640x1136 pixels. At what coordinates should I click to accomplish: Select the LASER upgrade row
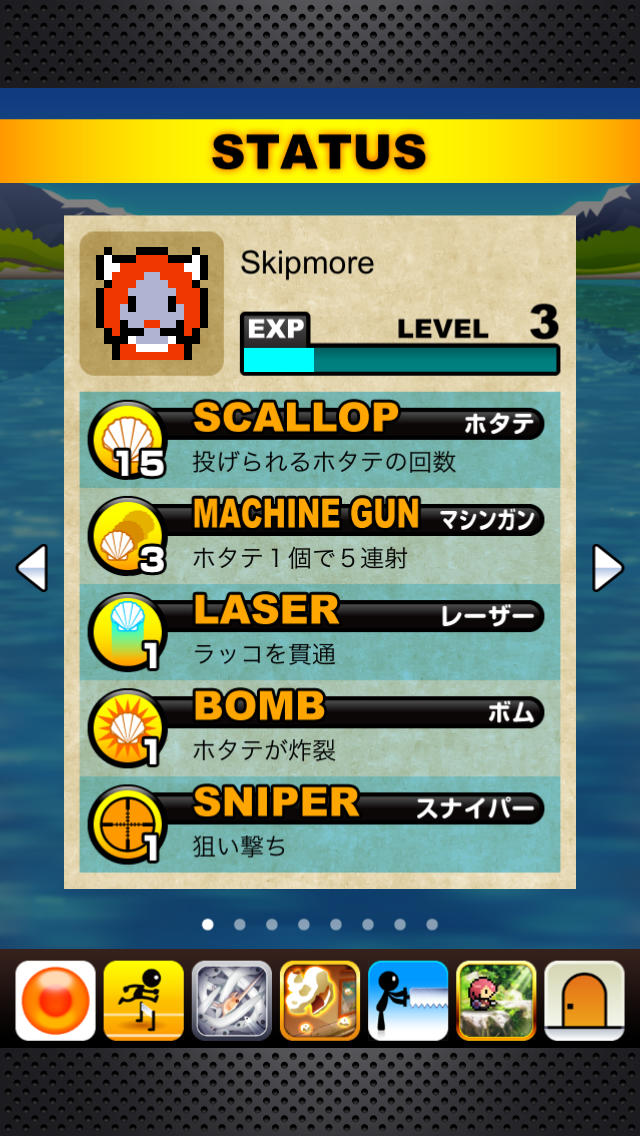pos(320,632)
